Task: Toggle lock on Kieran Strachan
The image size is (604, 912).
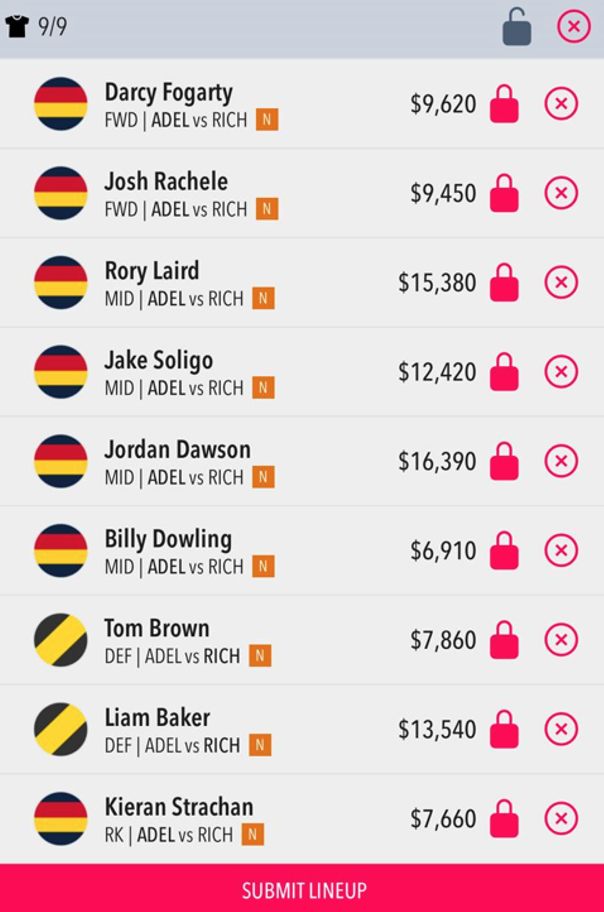Action: point(504,819)
